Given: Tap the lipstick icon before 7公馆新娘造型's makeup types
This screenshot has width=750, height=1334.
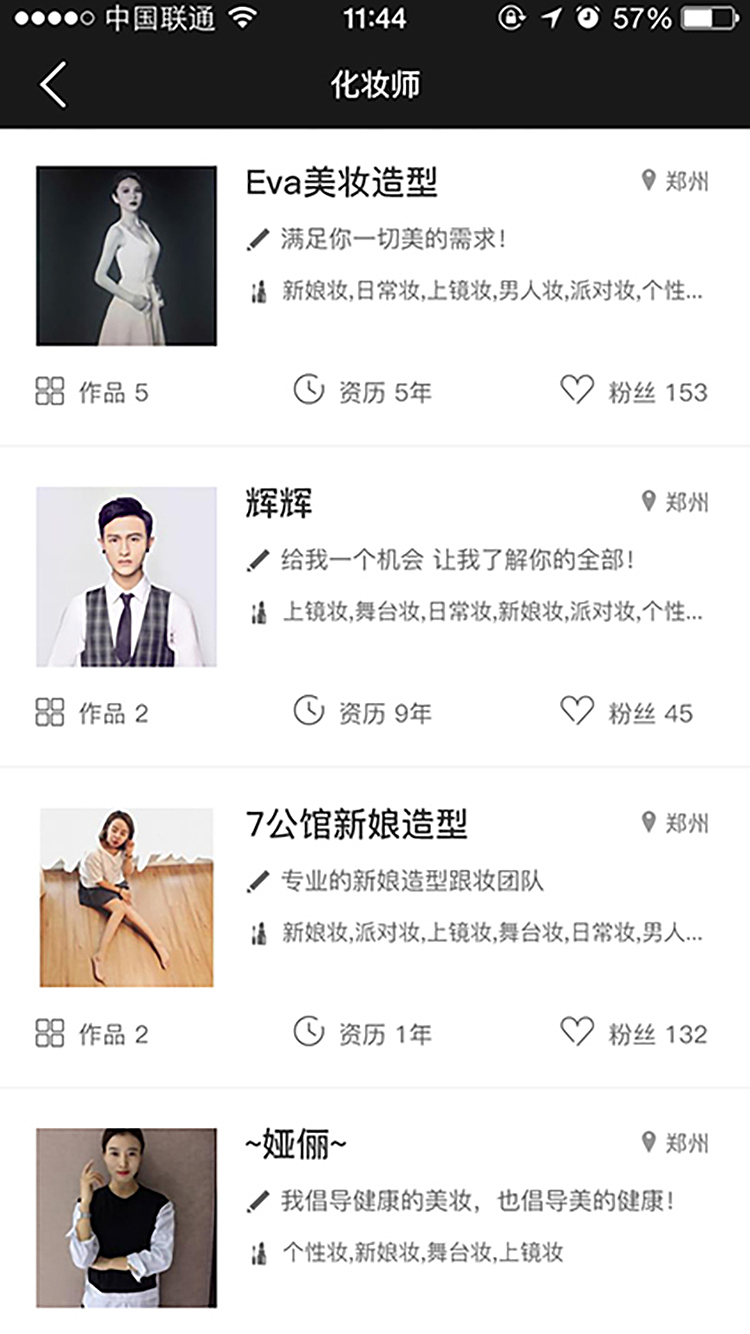Looking at the screenshot, I should [x=260, y=932].
